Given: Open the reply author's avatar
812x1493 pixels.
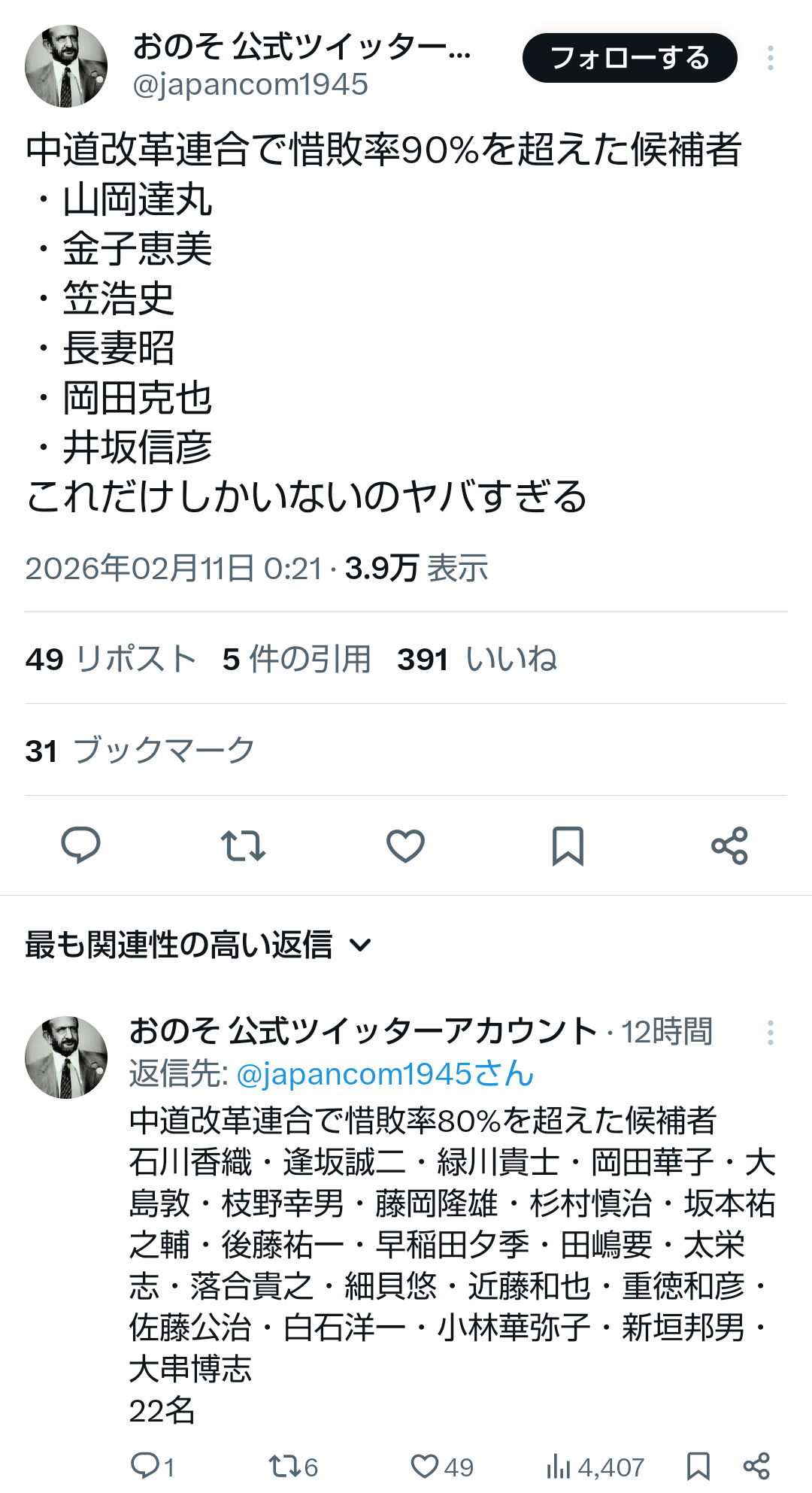Looking at the screenshot, I should tap(66, 1057).
